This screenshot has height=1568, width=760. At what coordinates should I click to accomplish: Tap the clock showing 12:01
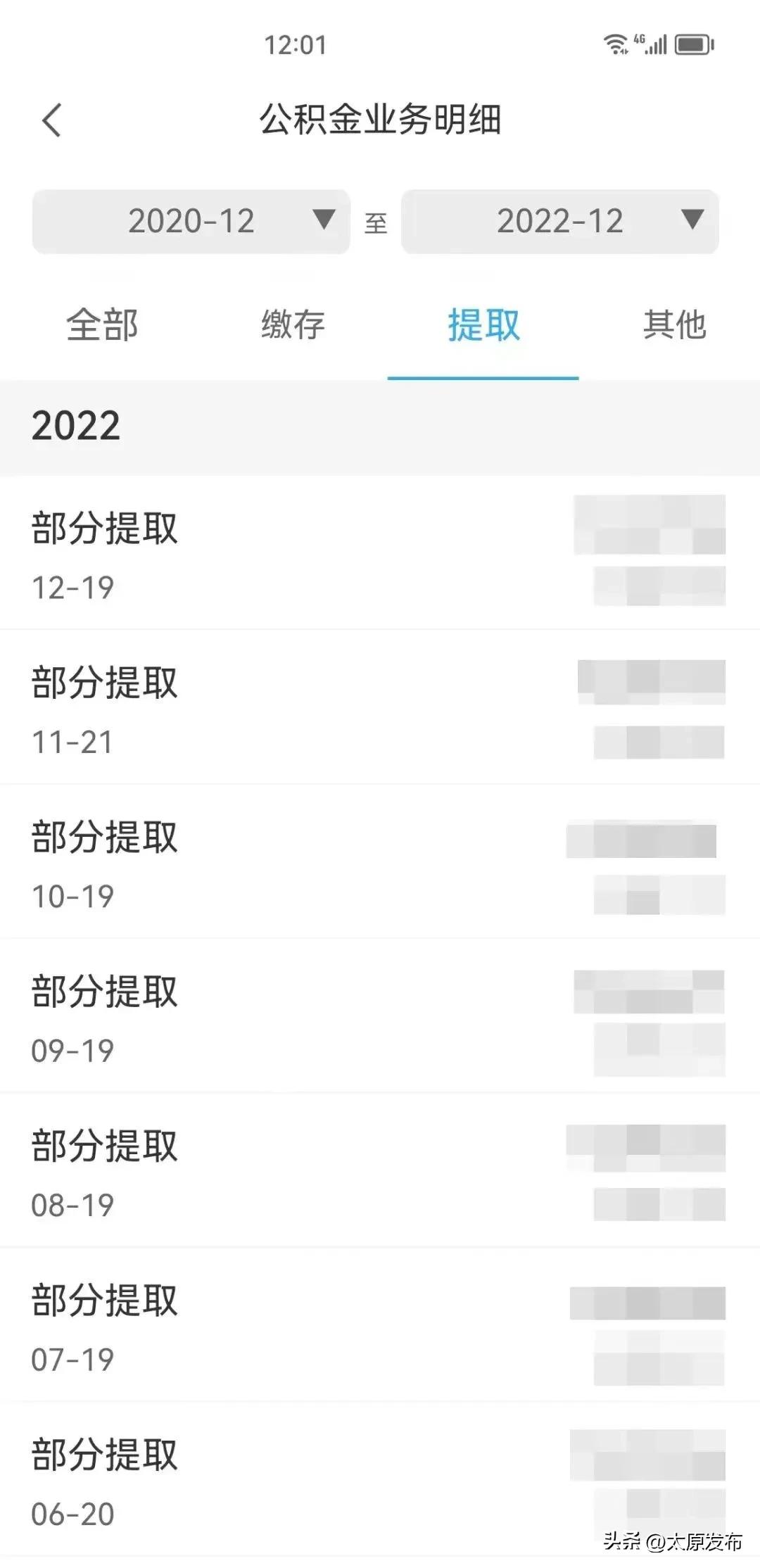296,45
